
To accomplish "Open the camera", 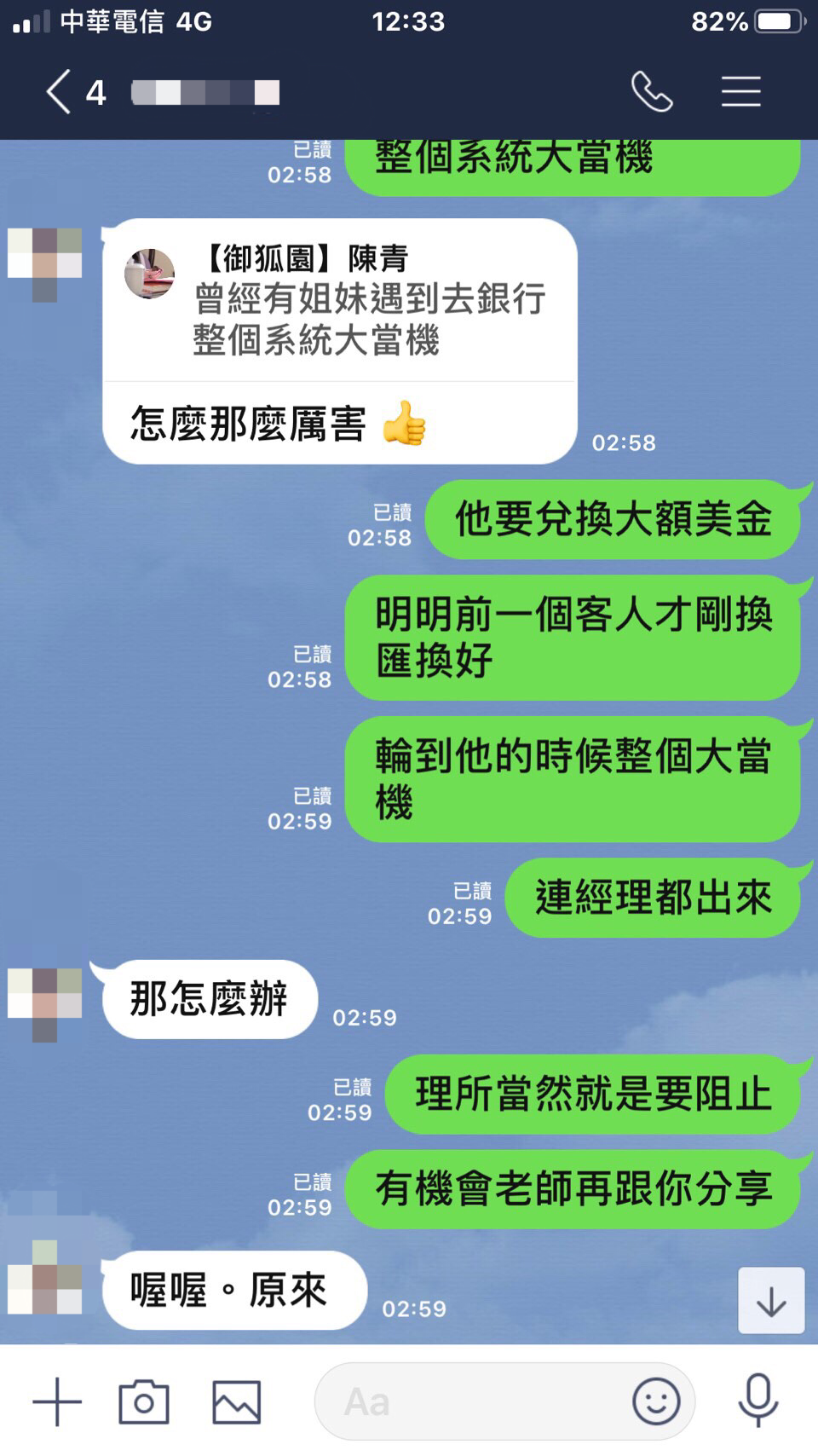I will pos(144,1401).
